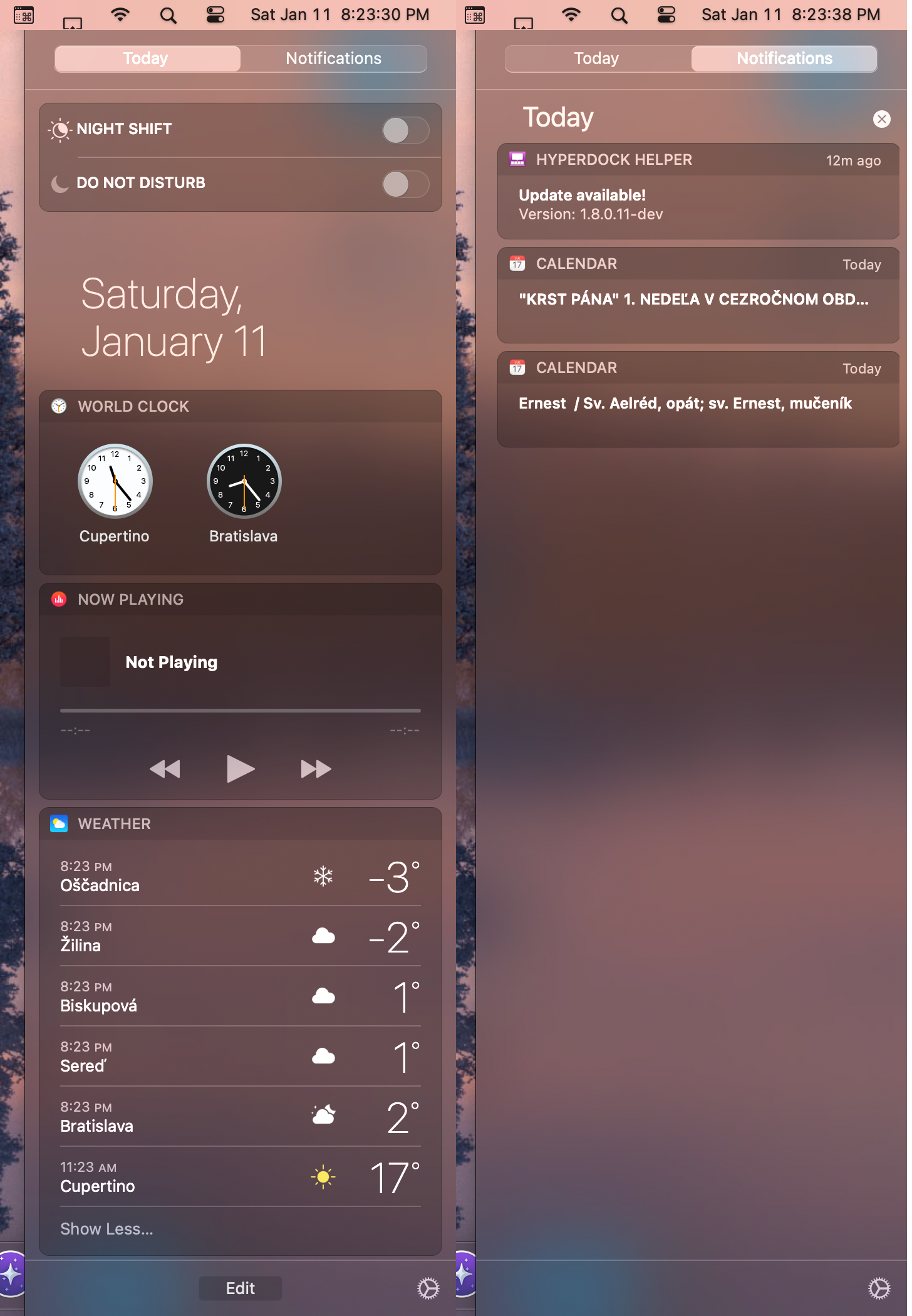
Task: Tap Edit to customize widgets
Action: coord(241,1288)
